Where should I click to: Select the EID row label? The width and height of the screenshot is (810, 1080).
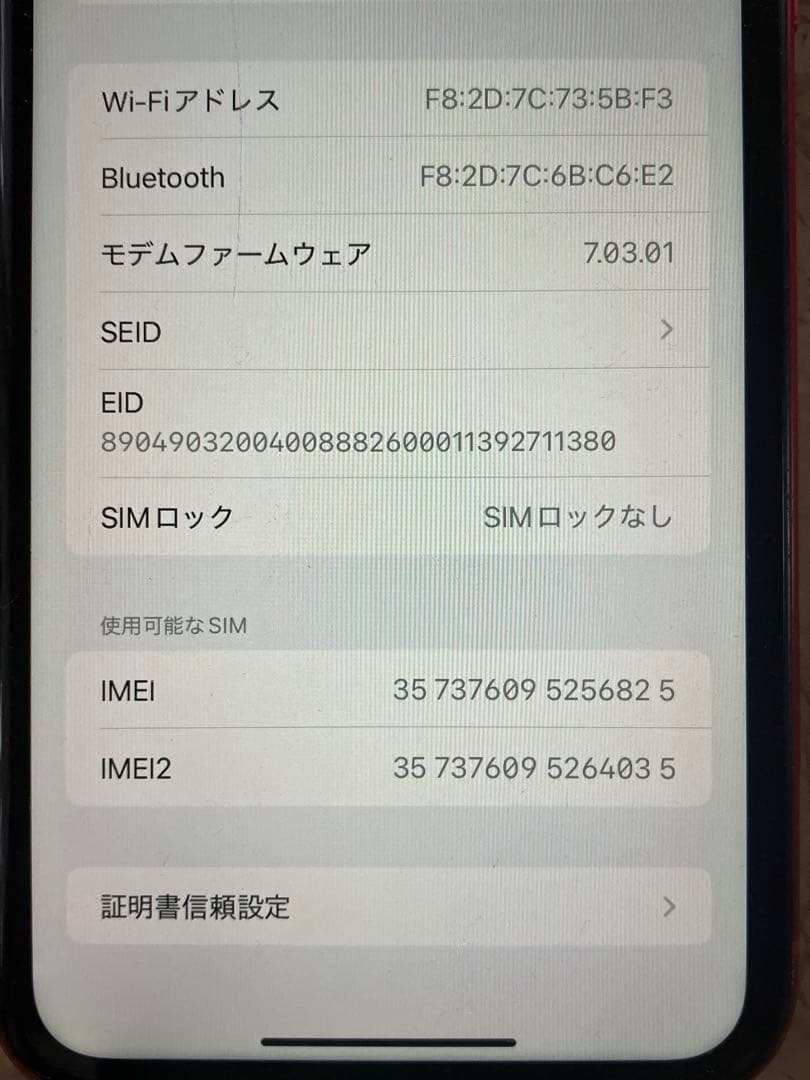[122, 402]
